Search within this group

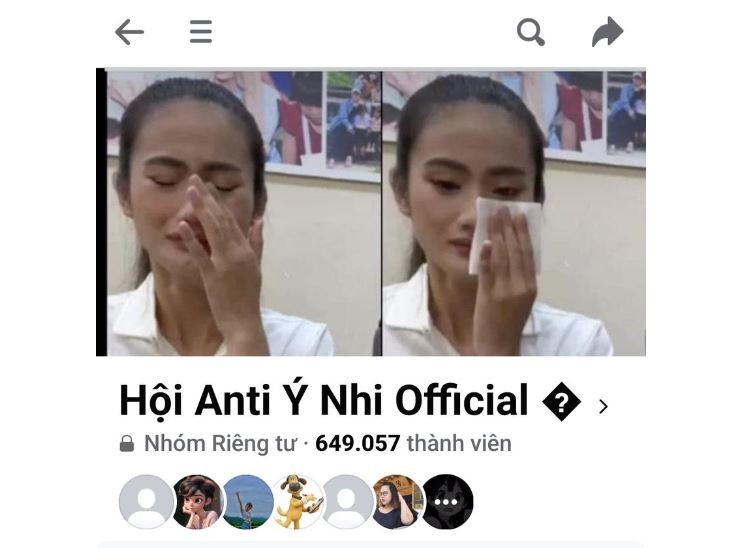(x=531, y=32)
